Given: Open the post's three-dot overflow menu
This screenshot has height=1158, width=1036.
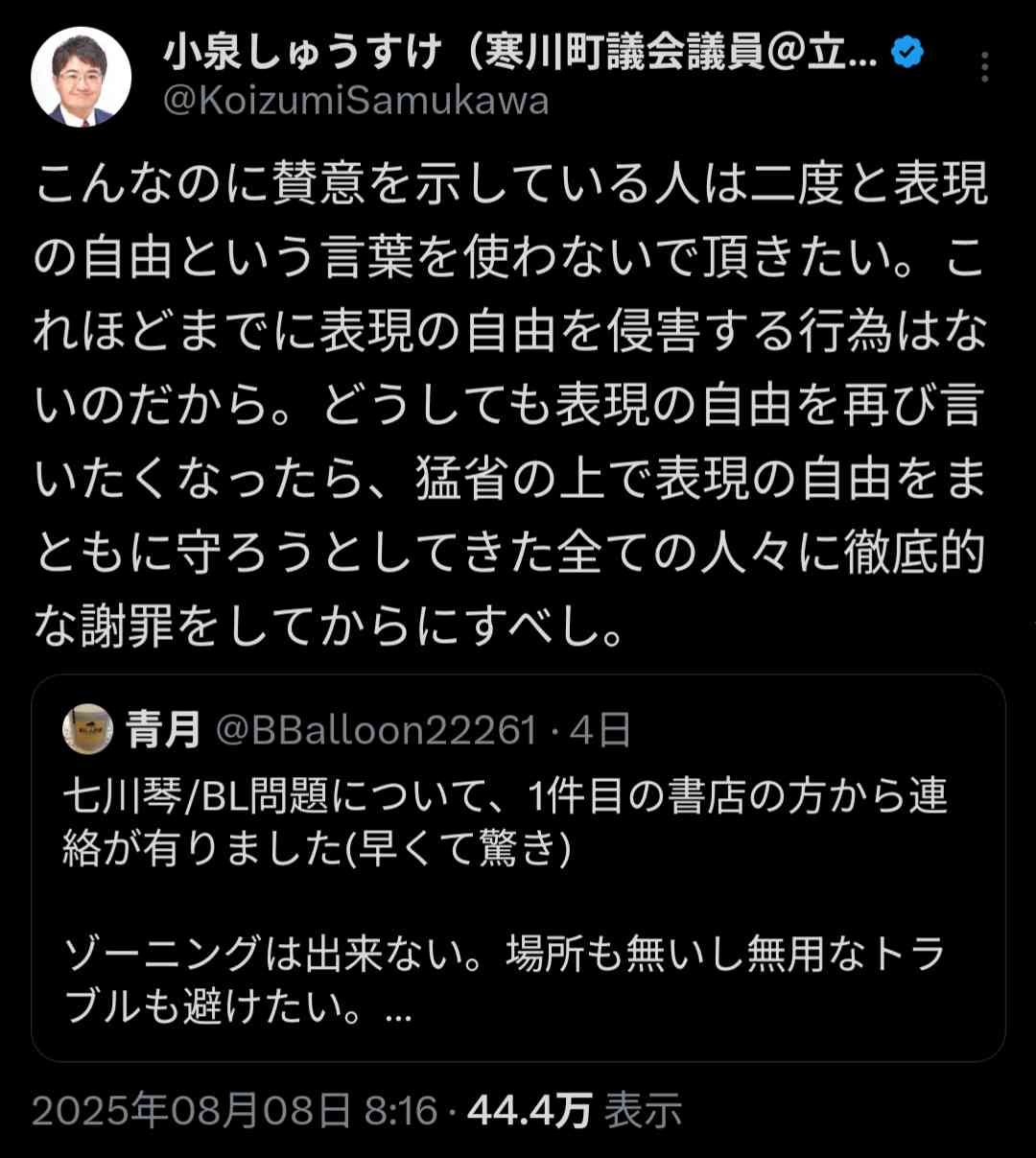Looking at the screenshot, I should 984,67.
